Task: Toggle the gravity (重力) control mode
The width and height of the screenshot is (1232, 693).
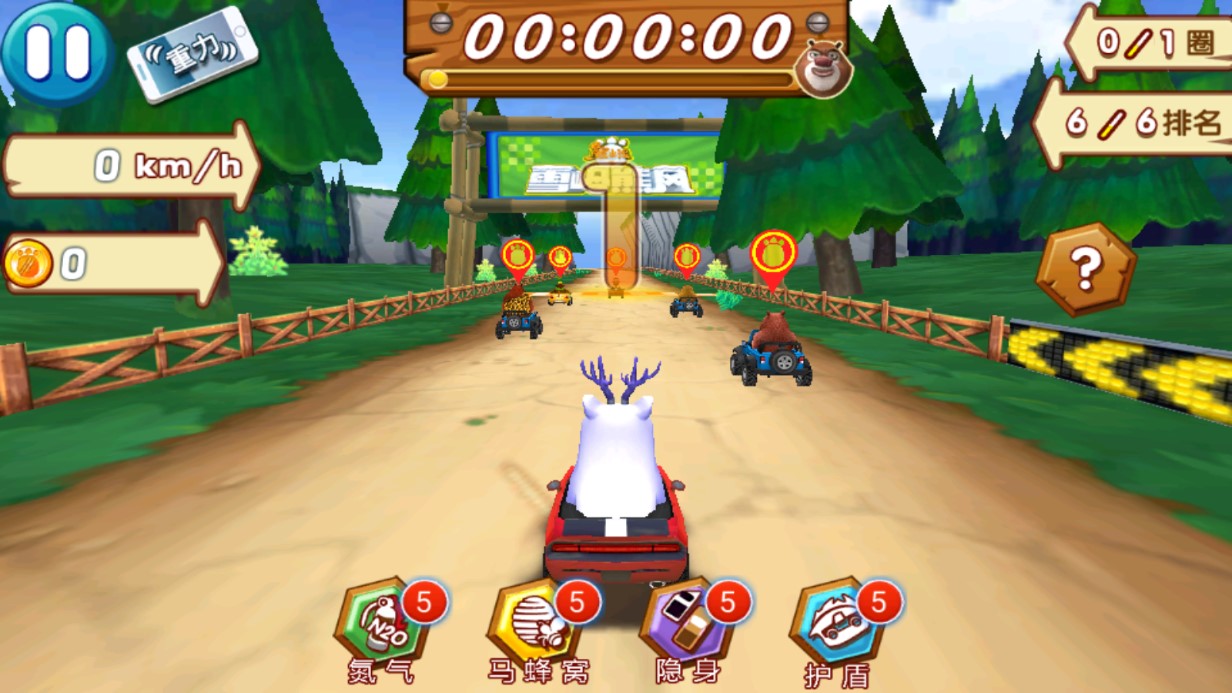Action: 192,55
